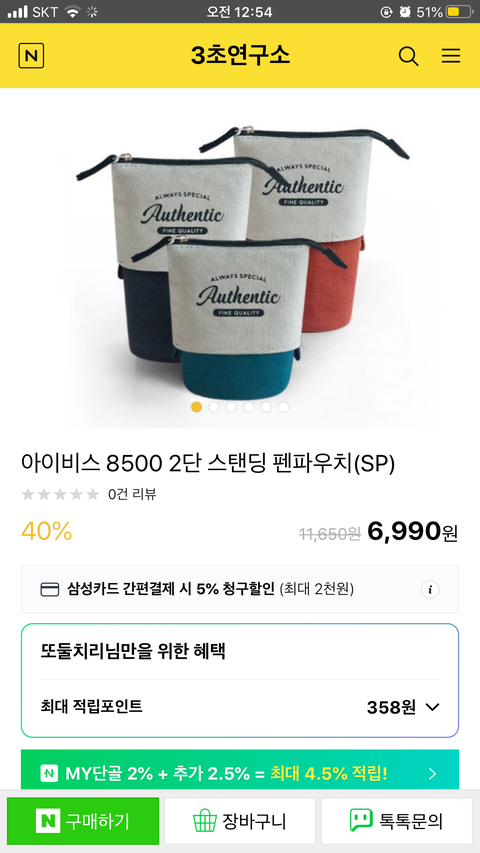Screen dimensions: 480x853
Task: Add item via 장바구니 button
Action: [x=239, y=821]
